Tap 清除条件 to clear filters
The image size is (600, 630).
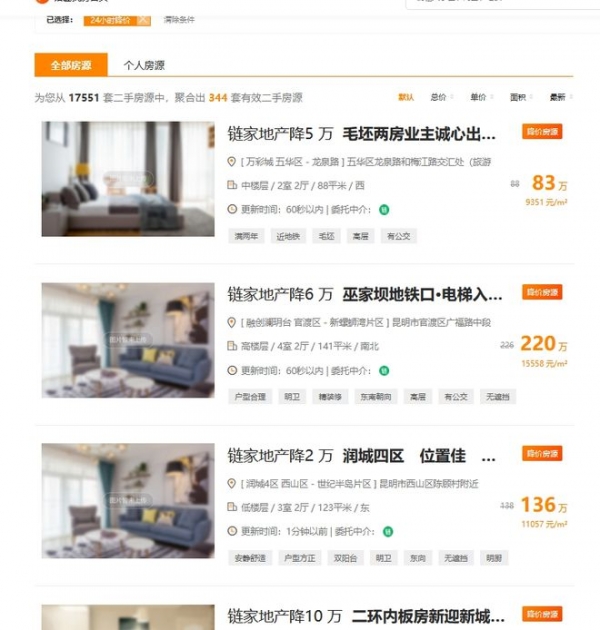[179, 20]
